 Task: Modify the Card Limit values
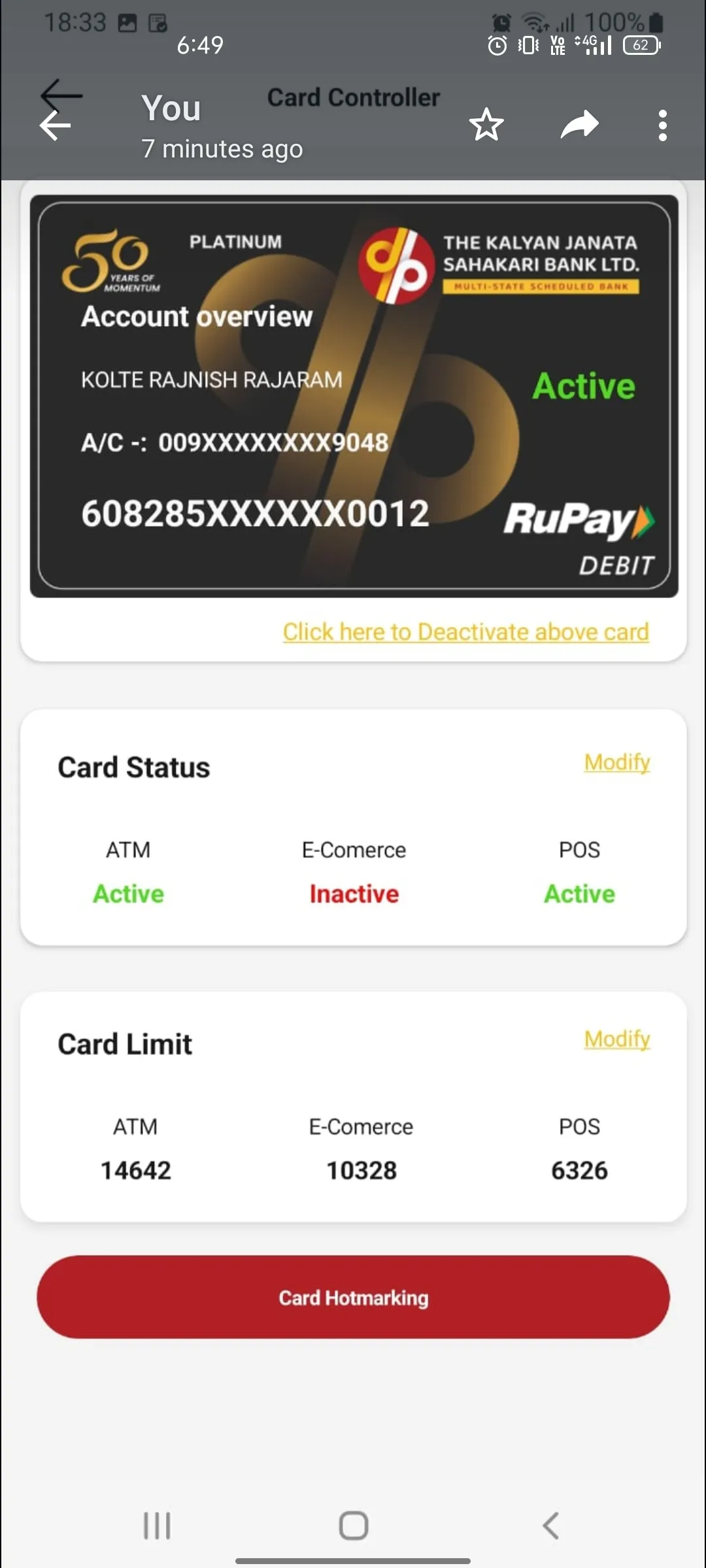[616, 1039]
